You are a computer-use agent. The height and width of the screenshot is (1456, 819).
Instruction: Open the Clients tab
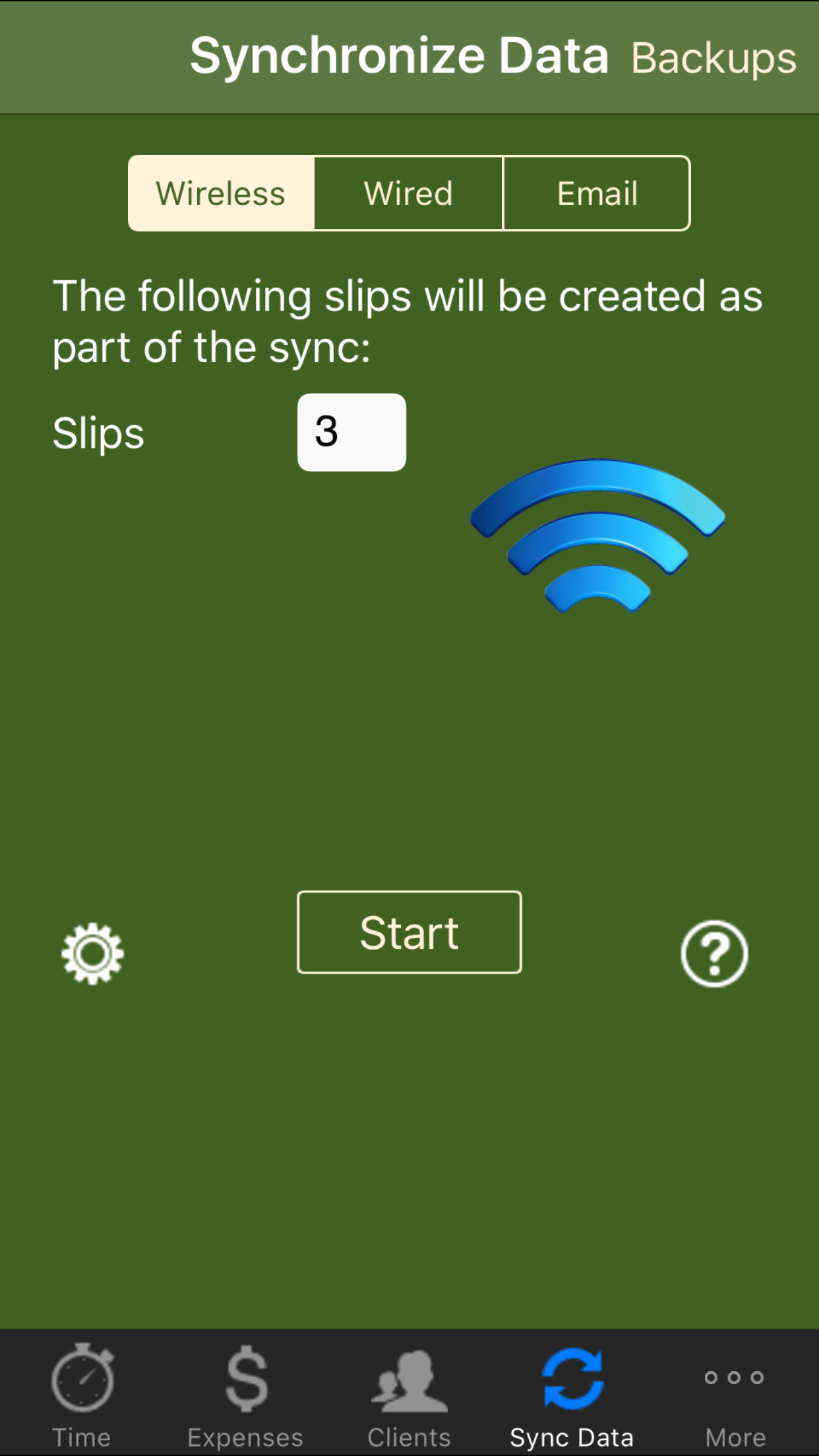409,1395
